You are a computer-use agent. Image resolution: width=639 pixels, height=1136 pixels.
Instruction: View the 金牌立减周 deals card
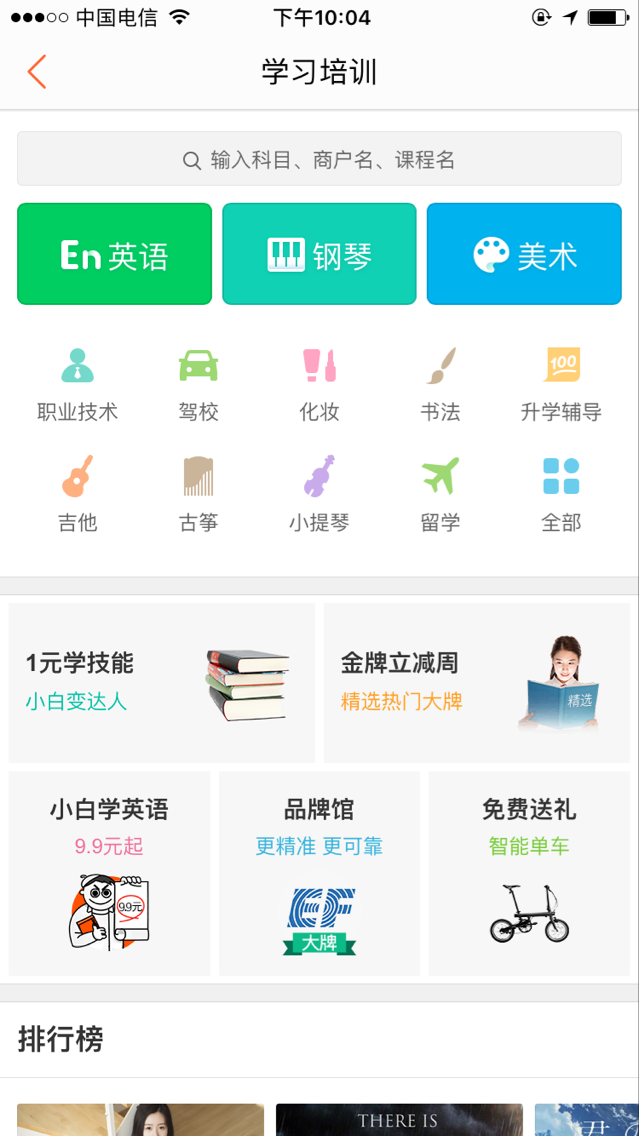(477, 682)
